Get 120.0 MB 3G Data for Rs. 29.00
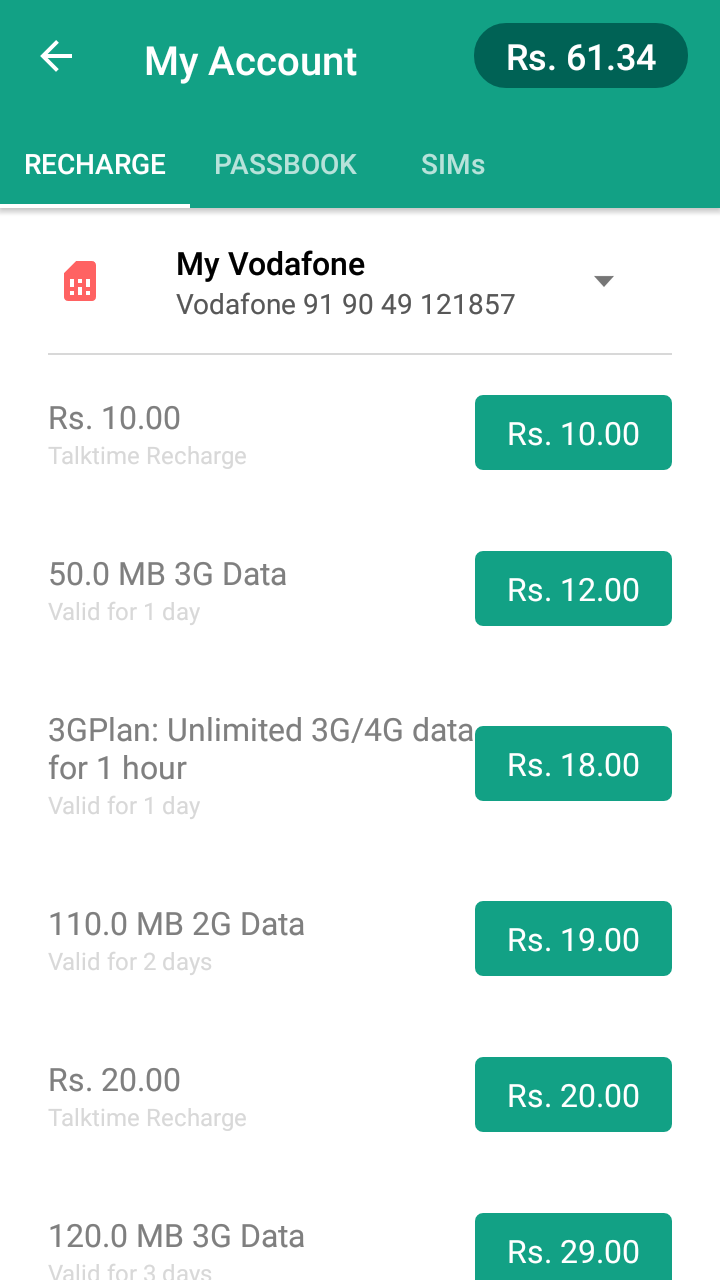 pos(573,1248)
